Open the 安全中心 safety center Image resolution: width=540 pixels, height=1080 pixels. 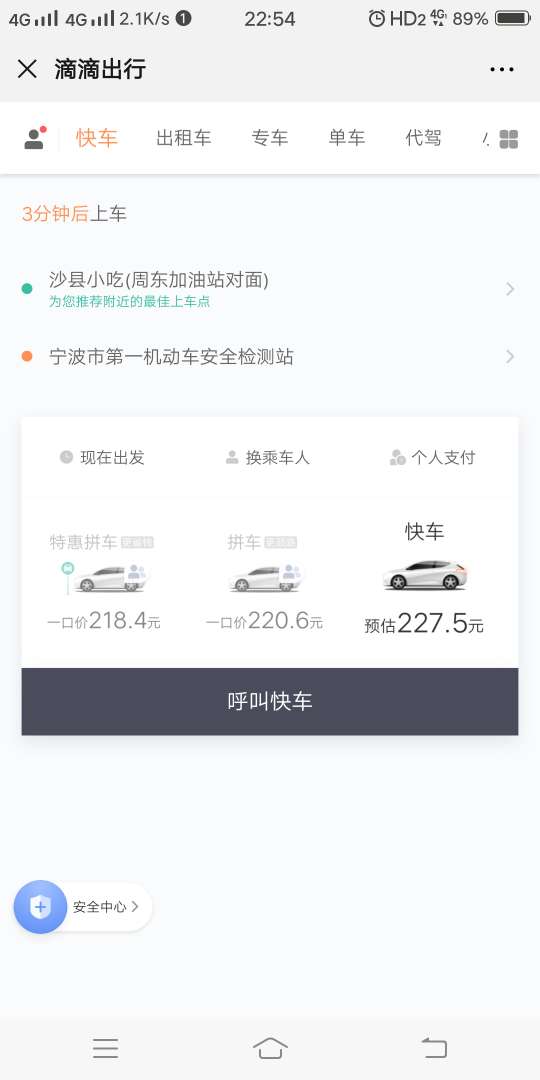(83, 907)
